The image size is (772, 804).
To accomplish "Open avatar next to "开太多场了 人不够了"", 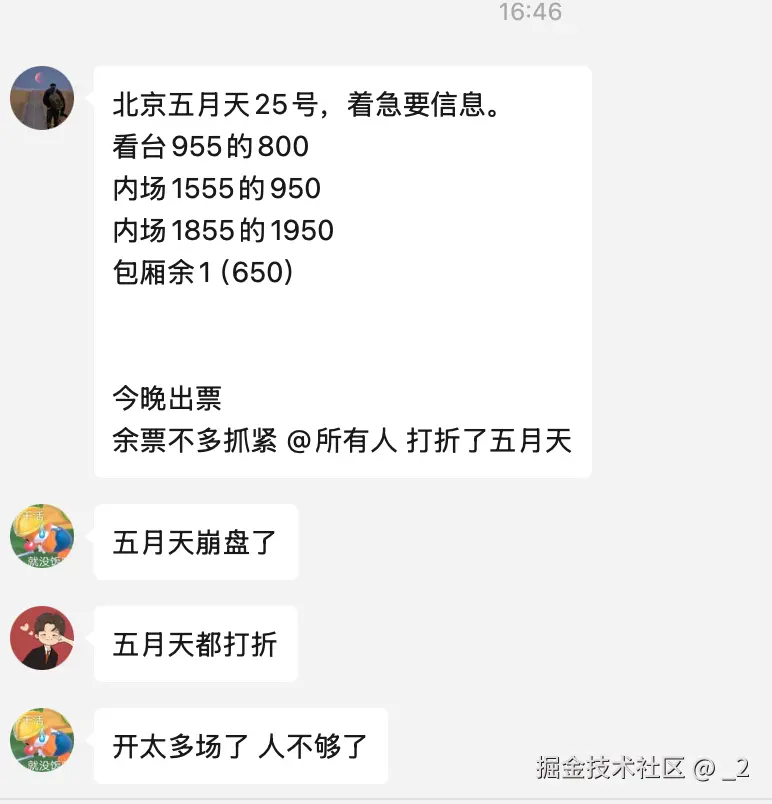I will point(42,740).
